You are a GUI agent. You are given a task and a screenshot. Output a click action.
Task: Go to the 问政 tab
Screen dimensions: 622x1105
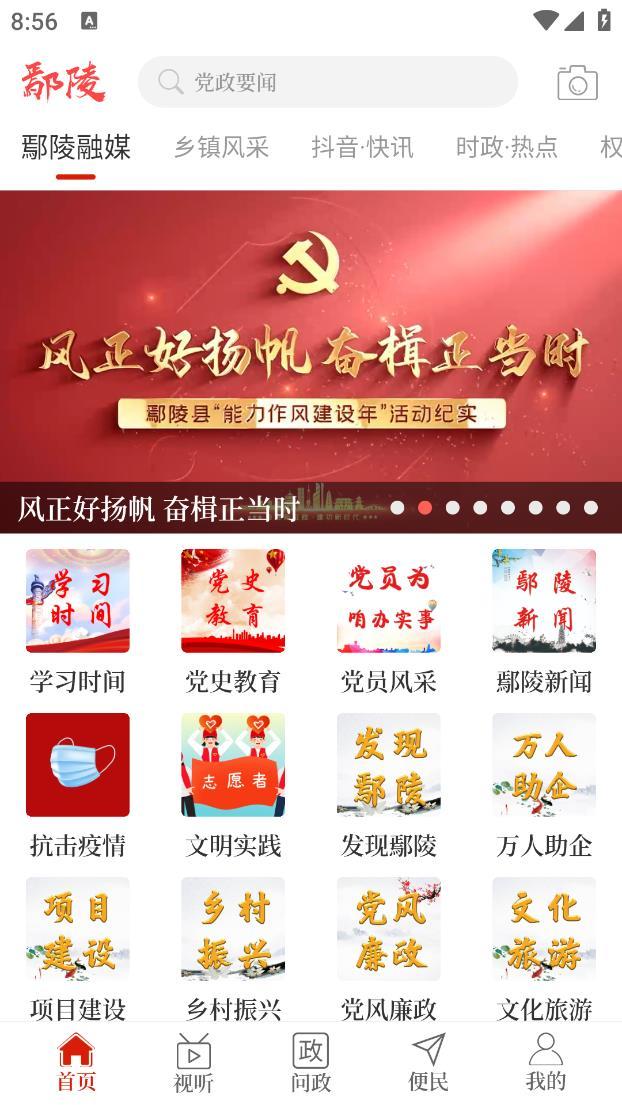coord(311,1063)
